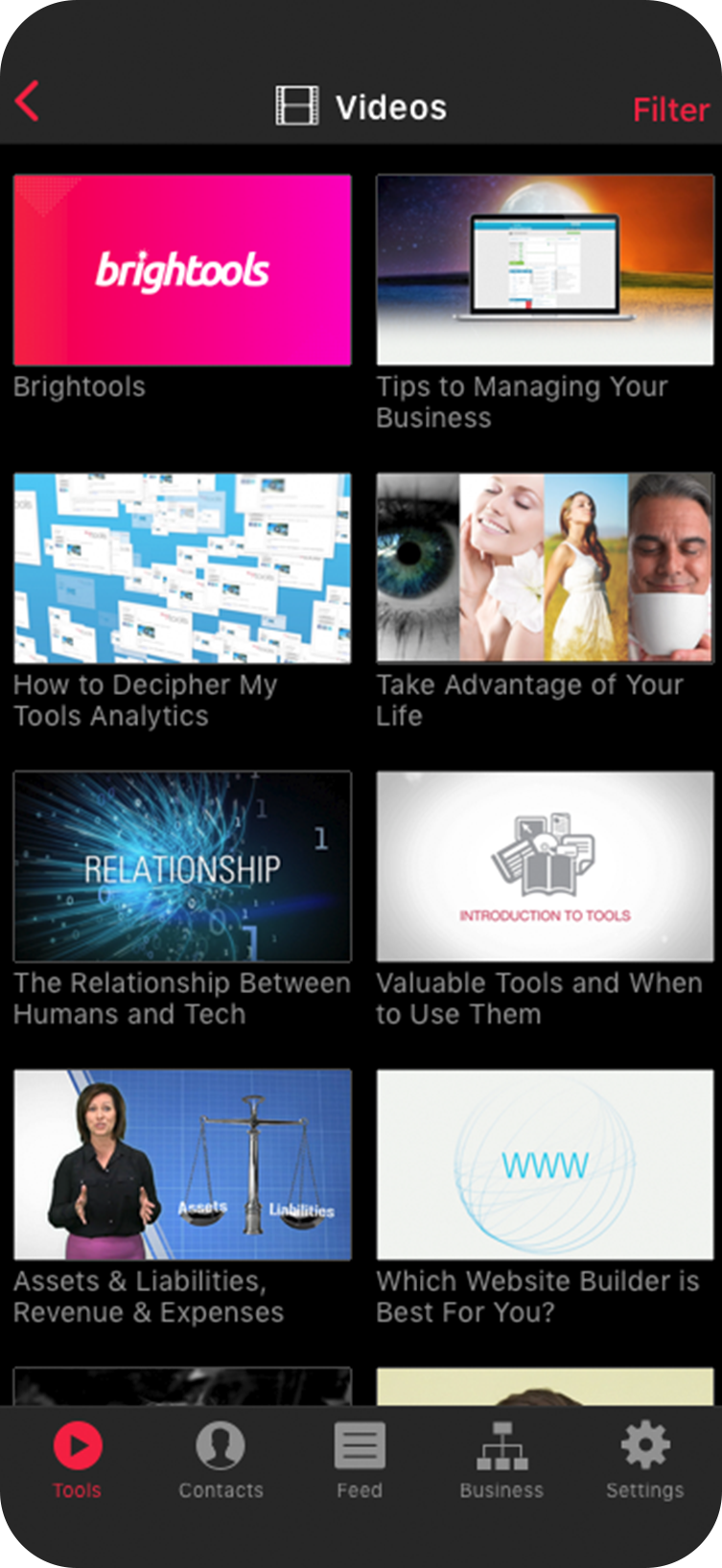Go to the Feed tab

(360, 1460)
